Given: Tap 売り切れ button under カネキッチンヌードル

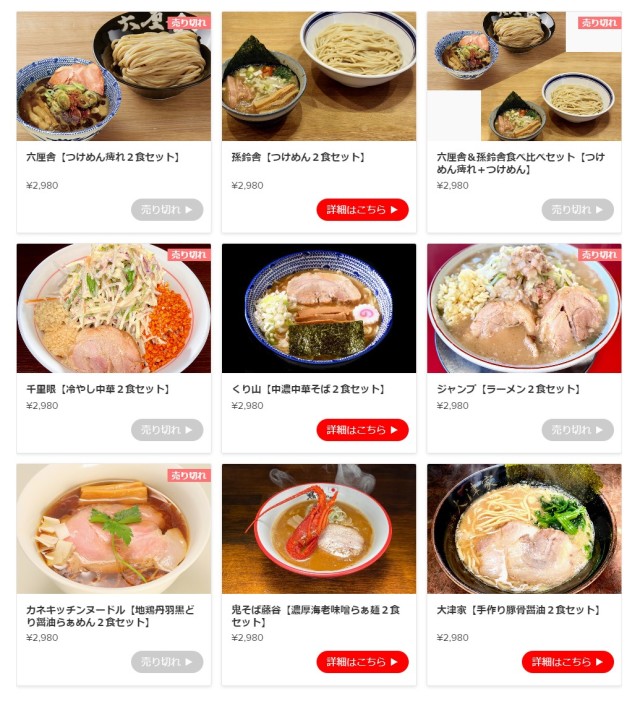Looking at the screenshot, I should coord(167,662).
